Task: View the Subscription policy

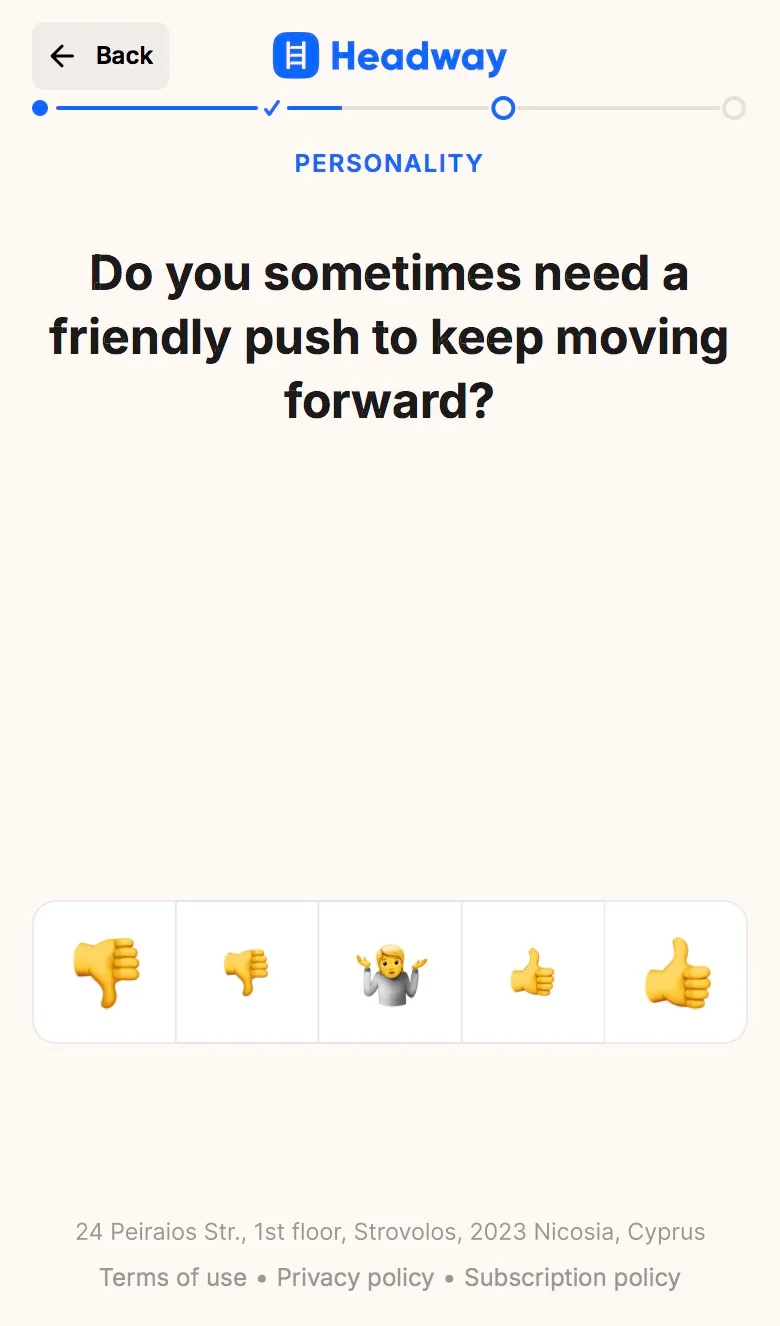Action: click(572, 1277)
